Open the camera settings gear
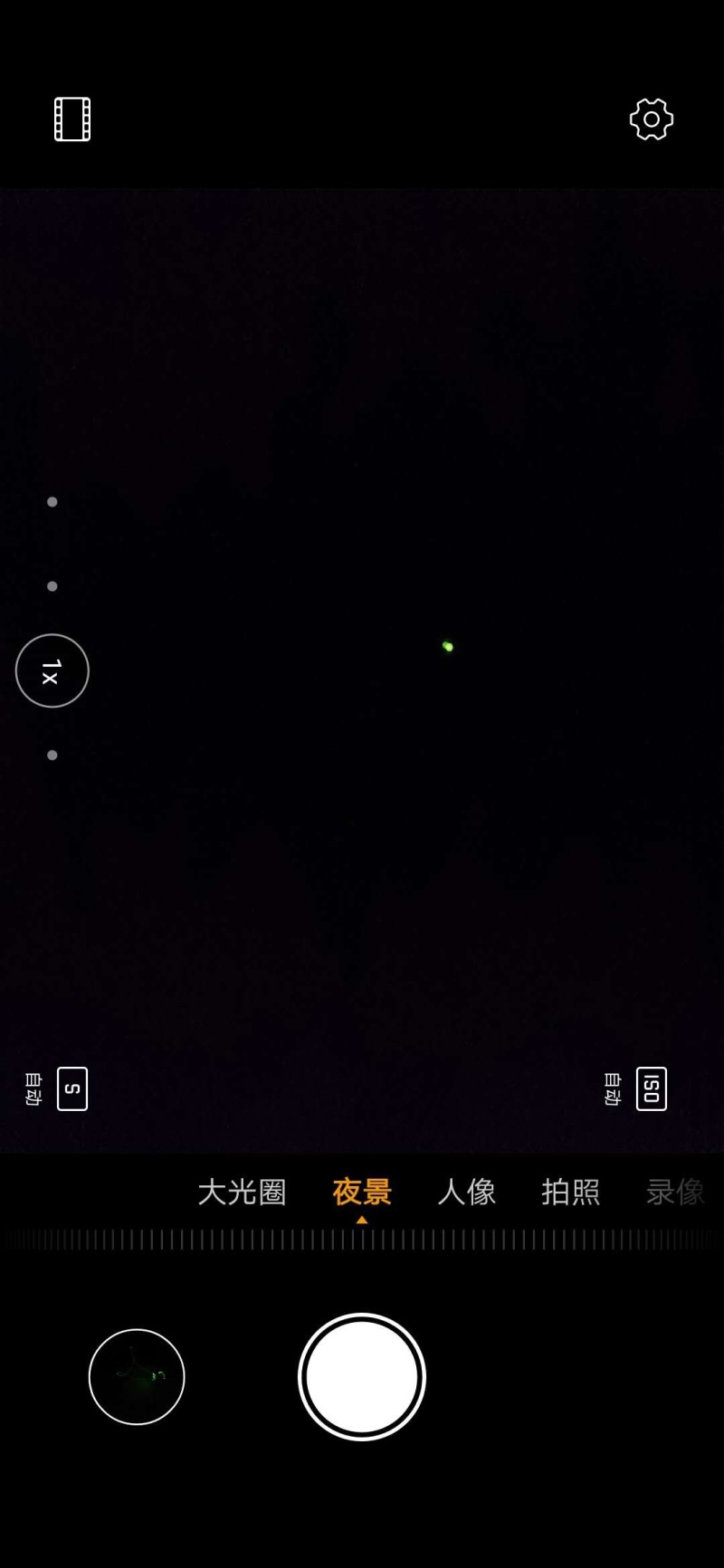The height and width of the screenshot is (1568, 724). 652,119
